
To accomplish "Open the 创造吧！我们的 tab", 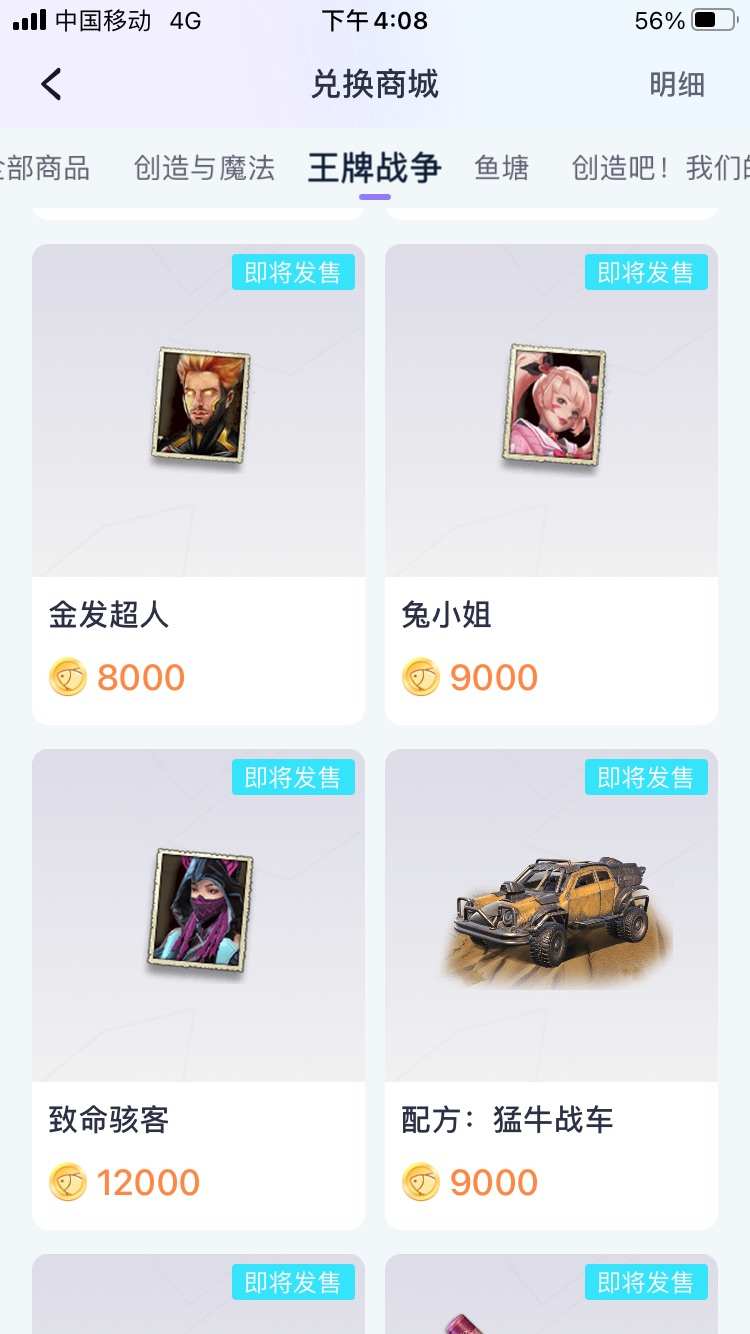I will 660,168.
